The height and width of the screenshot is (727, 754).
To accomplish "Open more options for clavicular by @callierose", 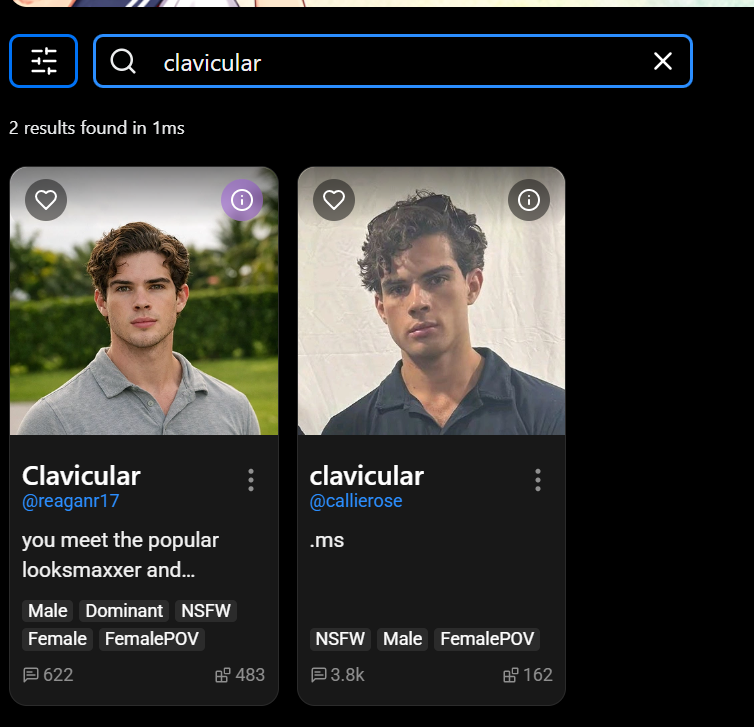I will (x=538, y=480).
